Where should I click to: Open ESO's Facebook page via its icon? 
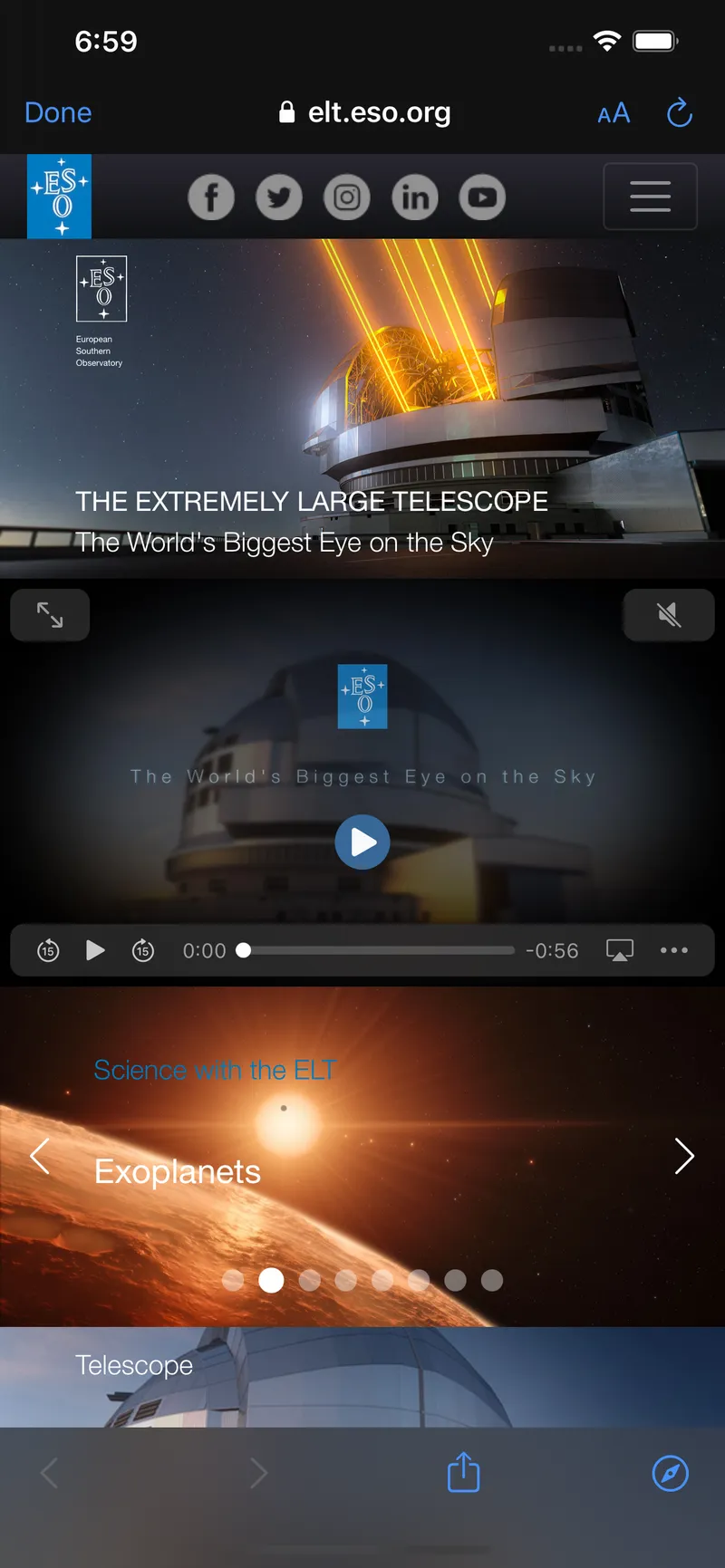coord(211,197)
